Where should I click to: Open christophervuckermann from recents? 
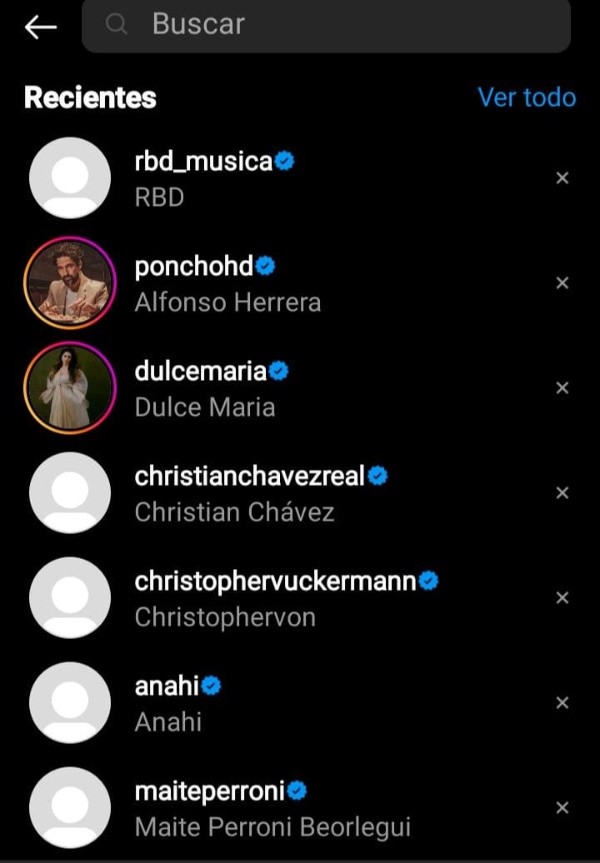[275, 598]
